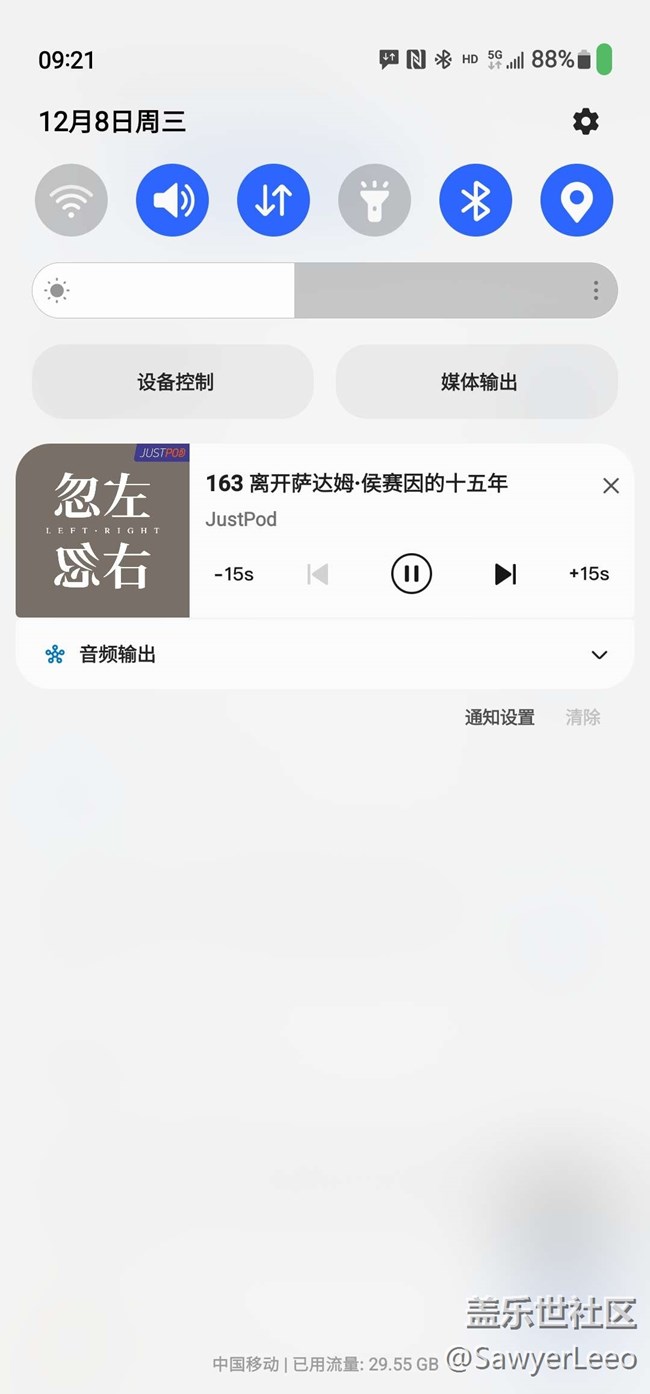This screenshot has height=1394, width=650.
Task: Pause the podcast episode
Action: click(411, 574)
